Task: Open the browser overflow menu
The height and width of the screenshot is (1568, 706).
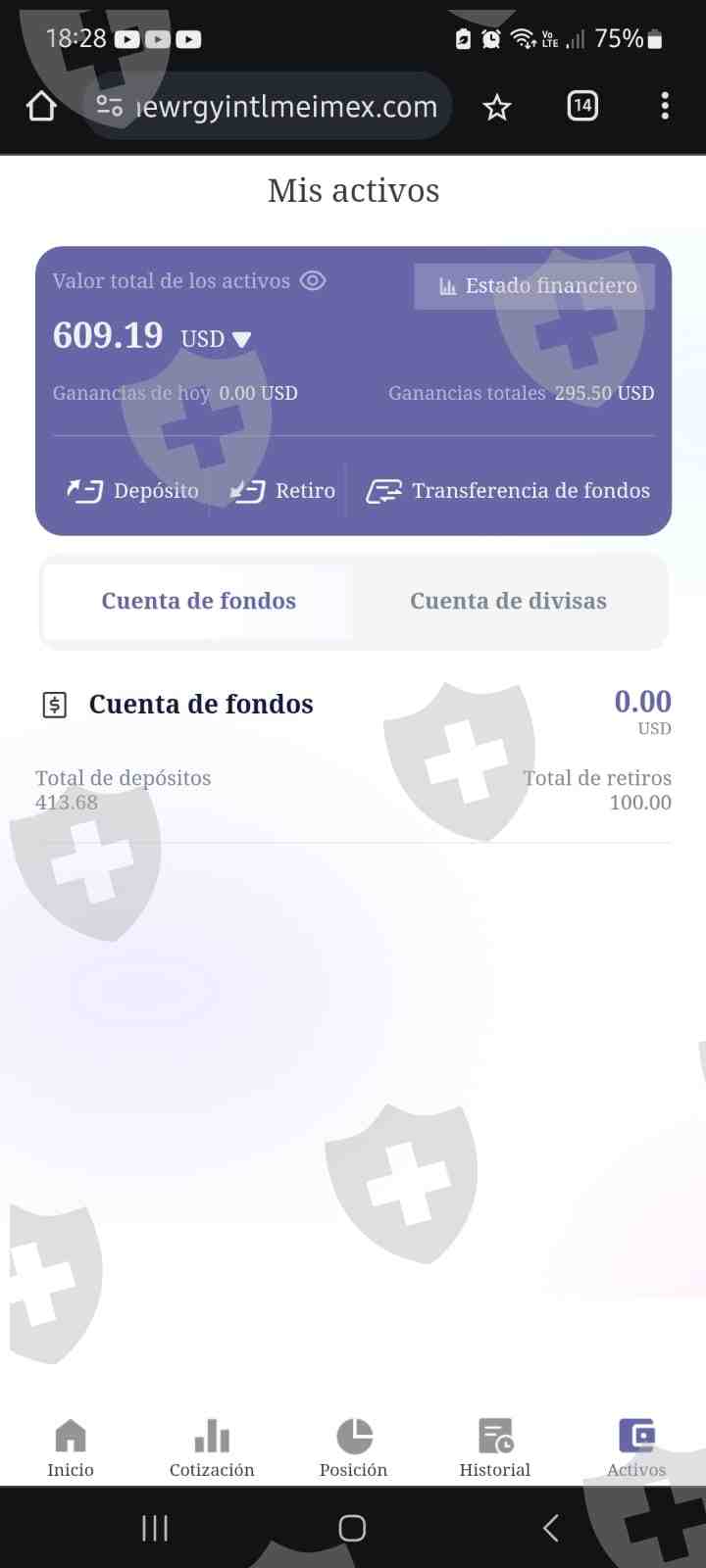Action: (665, 106)
